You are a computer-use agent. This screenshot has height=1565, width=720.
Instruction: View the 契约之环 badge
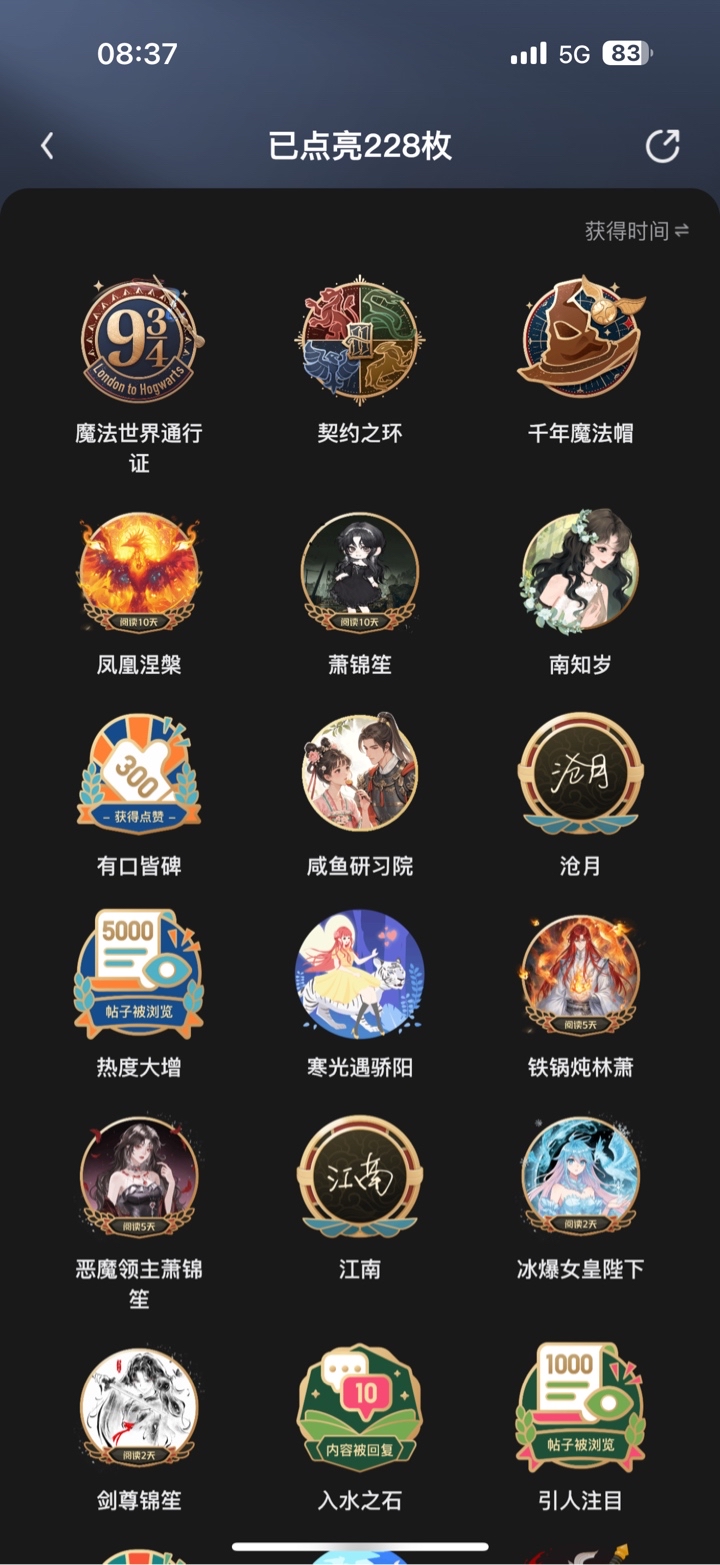359,340
